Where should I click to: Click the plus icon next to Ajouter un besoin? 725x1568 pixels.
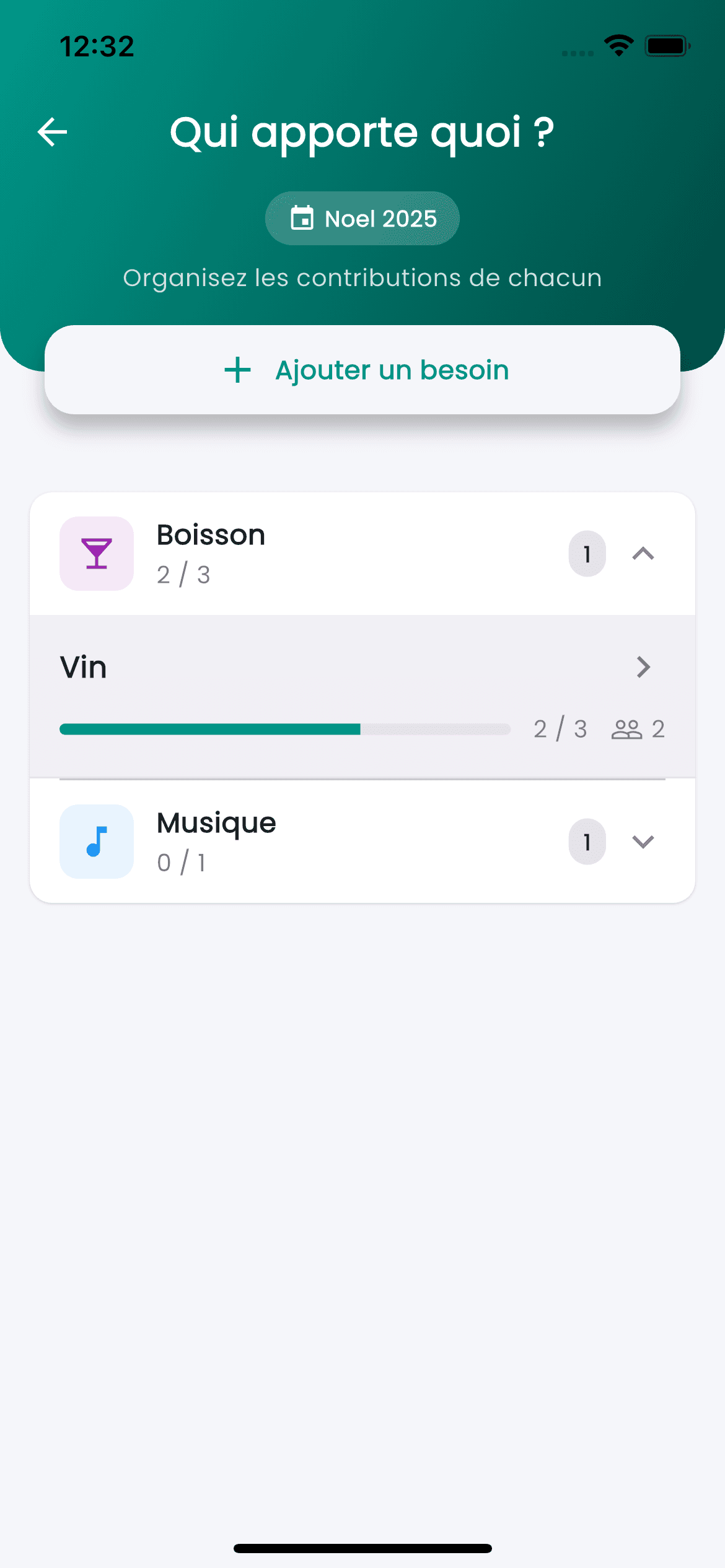(x=238, y=370)
